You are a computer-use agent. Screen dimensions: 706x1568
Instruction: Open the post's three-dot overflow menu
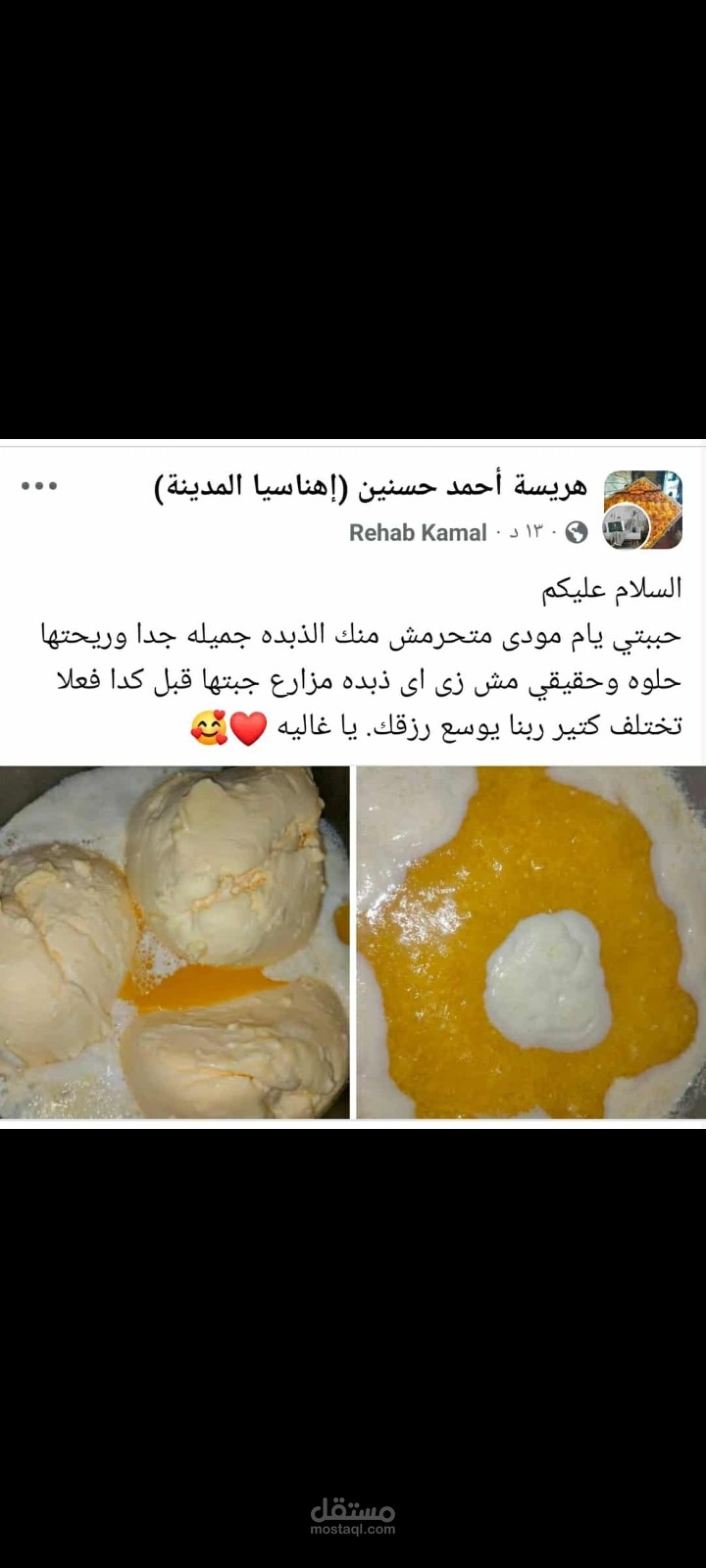(39, 486)
